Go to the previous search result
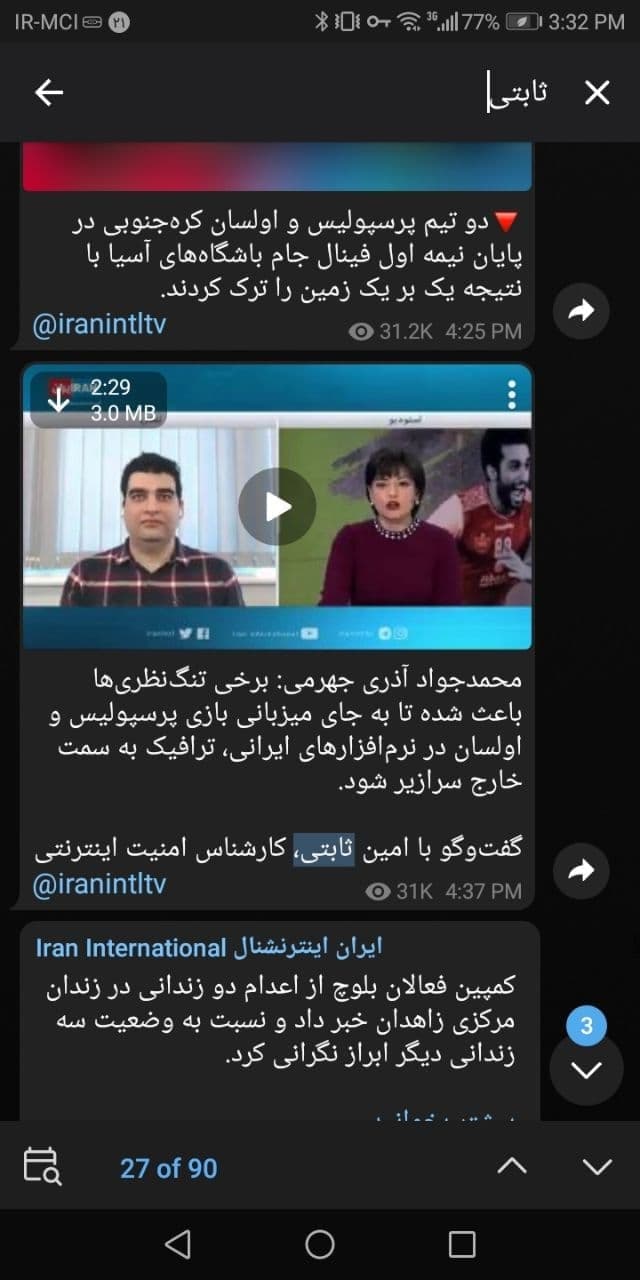640x1280 pixels. (511, 1167)
